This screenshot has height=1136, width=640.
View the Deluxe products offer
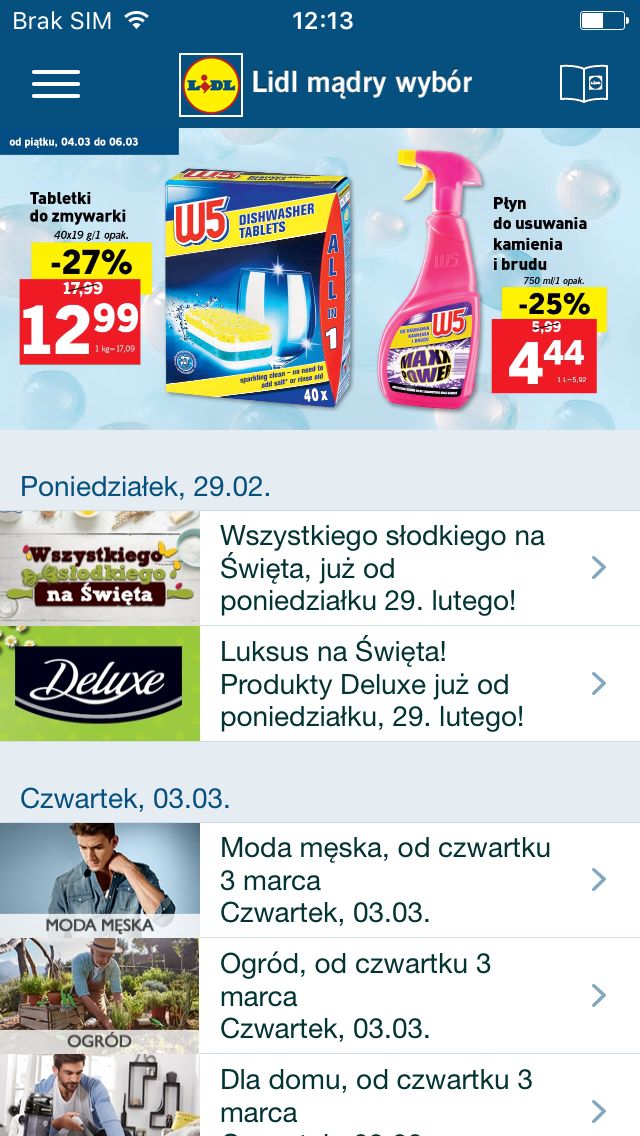(x=320, y=684)
